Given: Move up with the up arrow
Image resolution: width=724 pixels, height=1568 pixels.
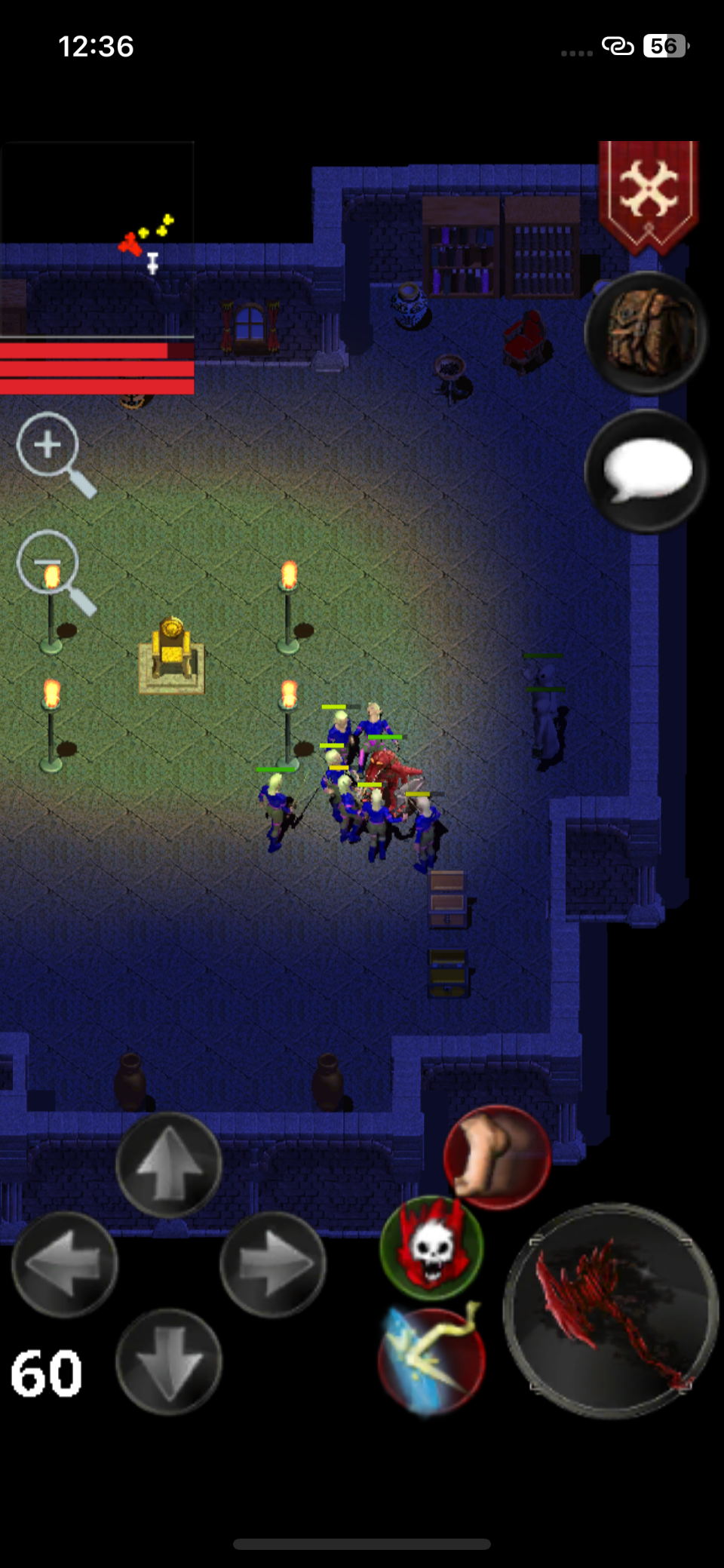Looking at the screenshot, I should coord(168,1164).
